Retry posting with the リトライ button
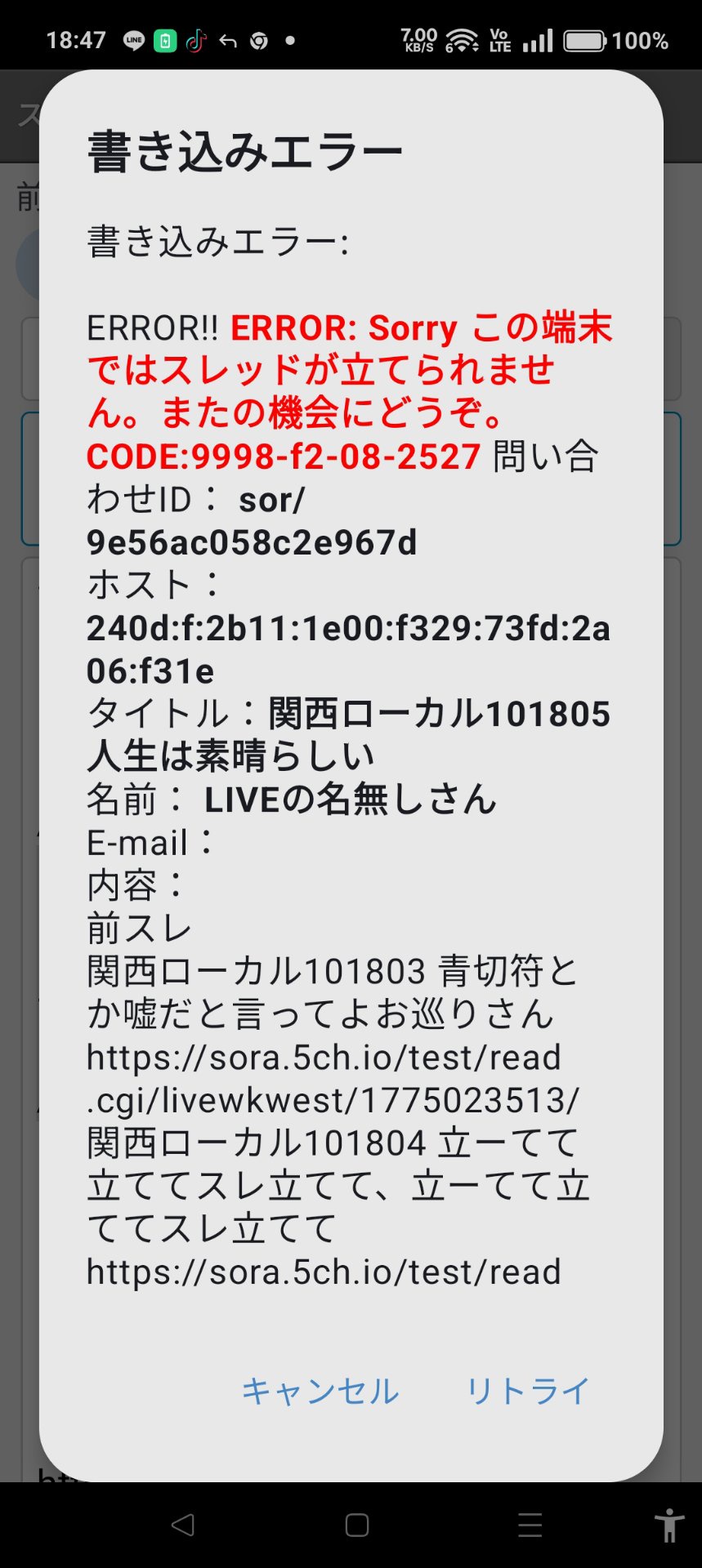 tap(528, 1391)
